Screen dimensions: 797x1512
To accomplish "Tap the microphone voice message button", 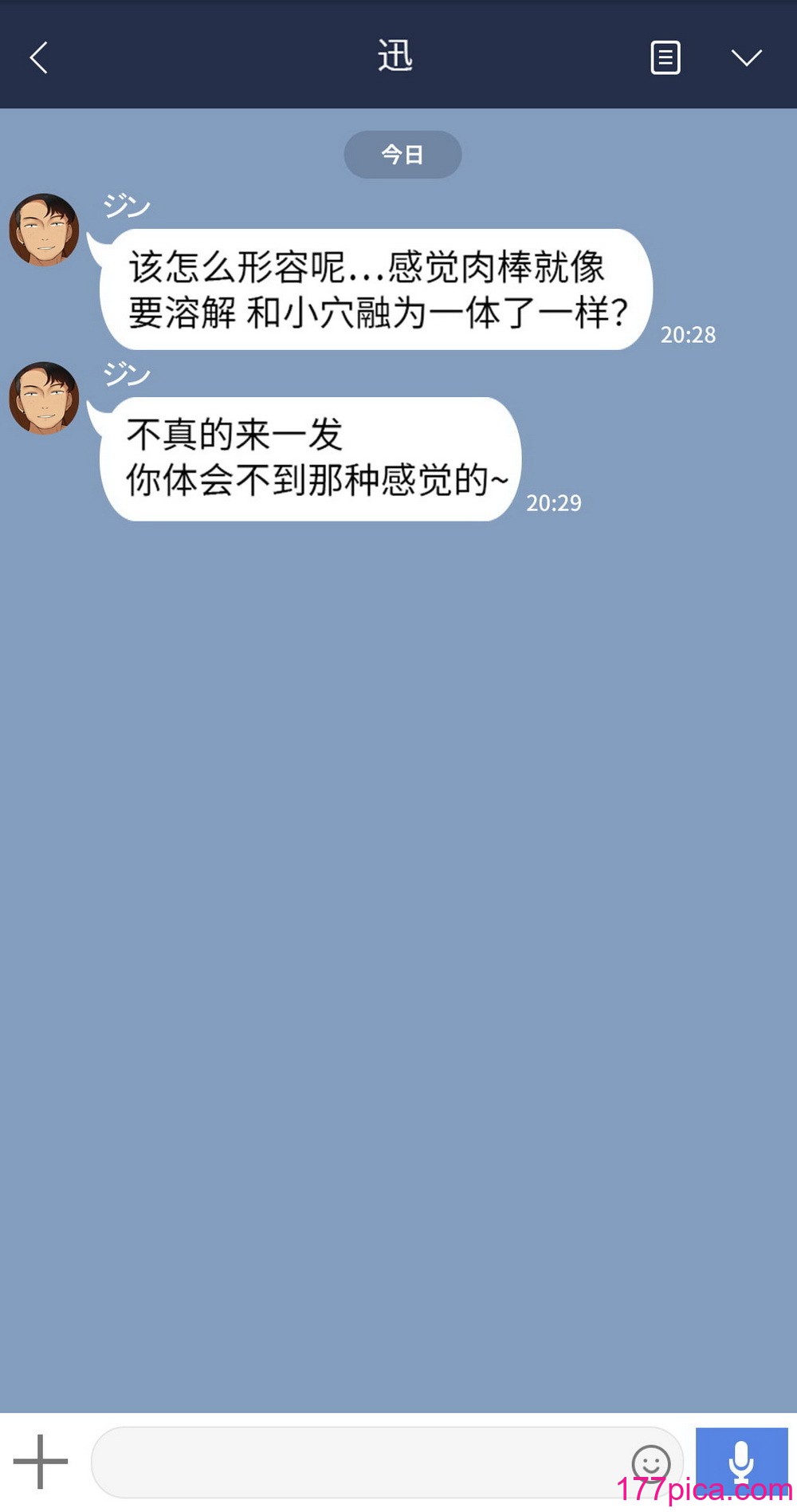I will (x=741, y=1461).
